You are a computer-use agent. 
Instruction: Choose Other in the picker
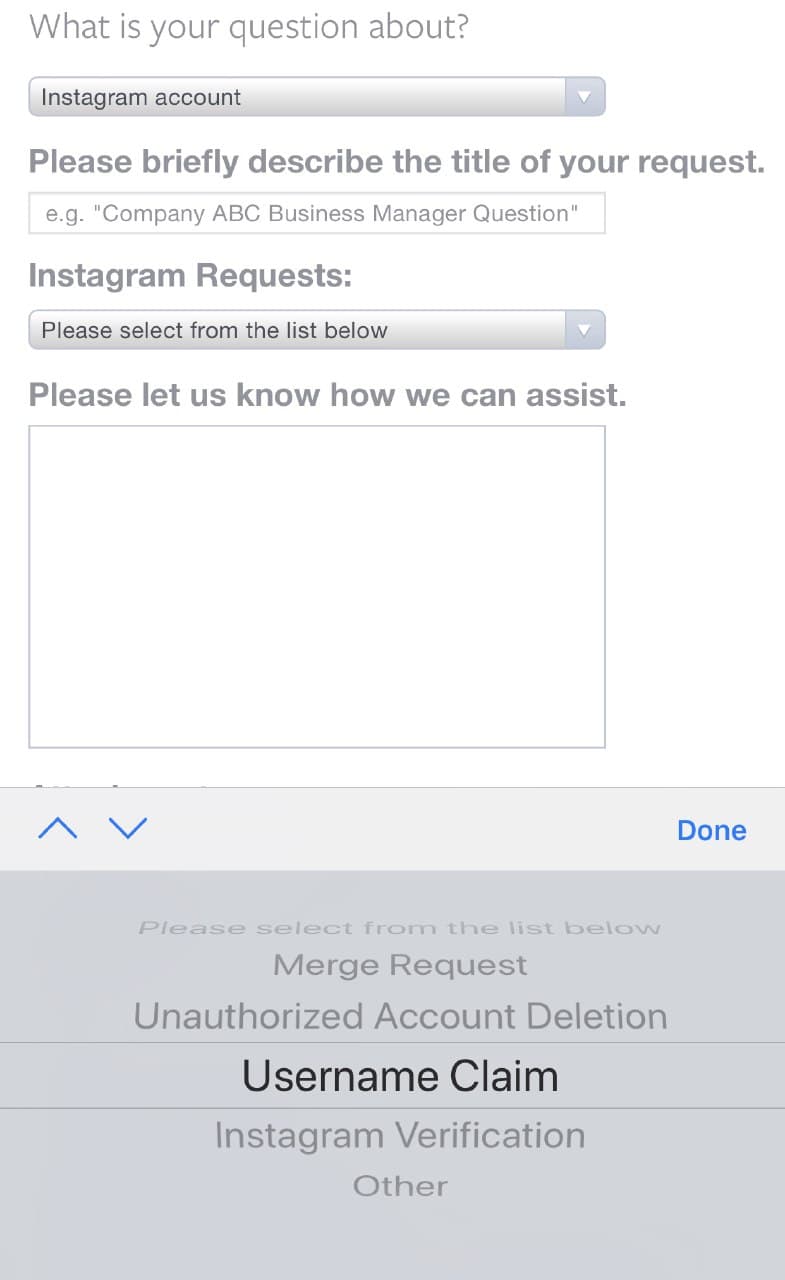pos(400,1186)
